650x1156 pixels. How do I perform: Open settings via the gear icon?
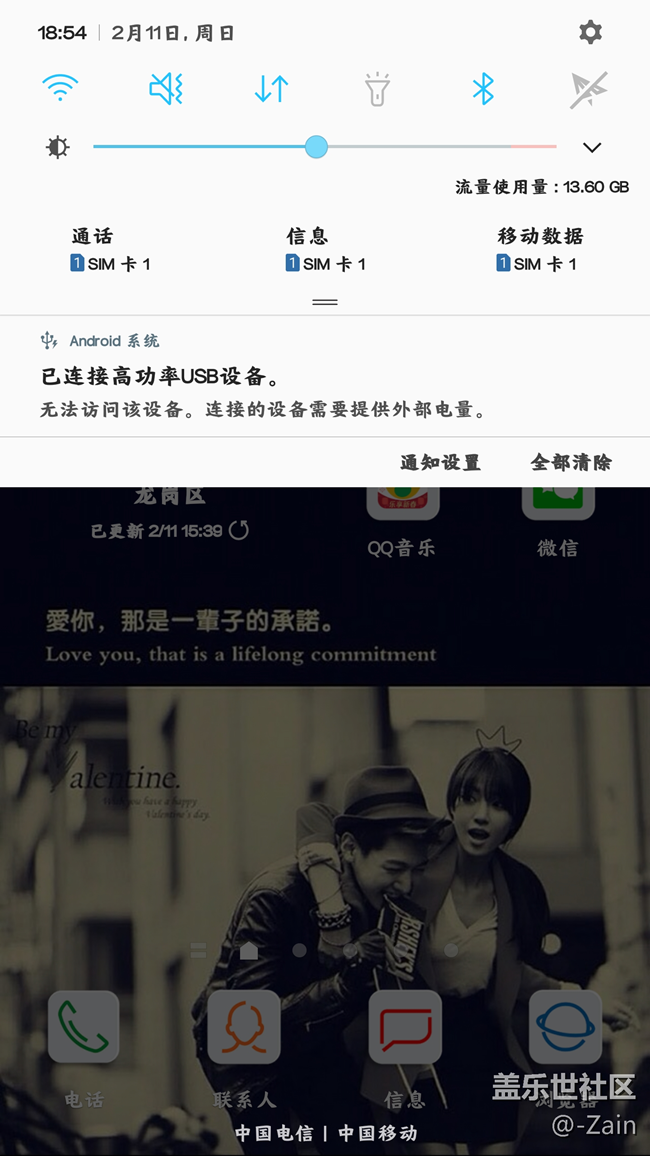point(590,33)
